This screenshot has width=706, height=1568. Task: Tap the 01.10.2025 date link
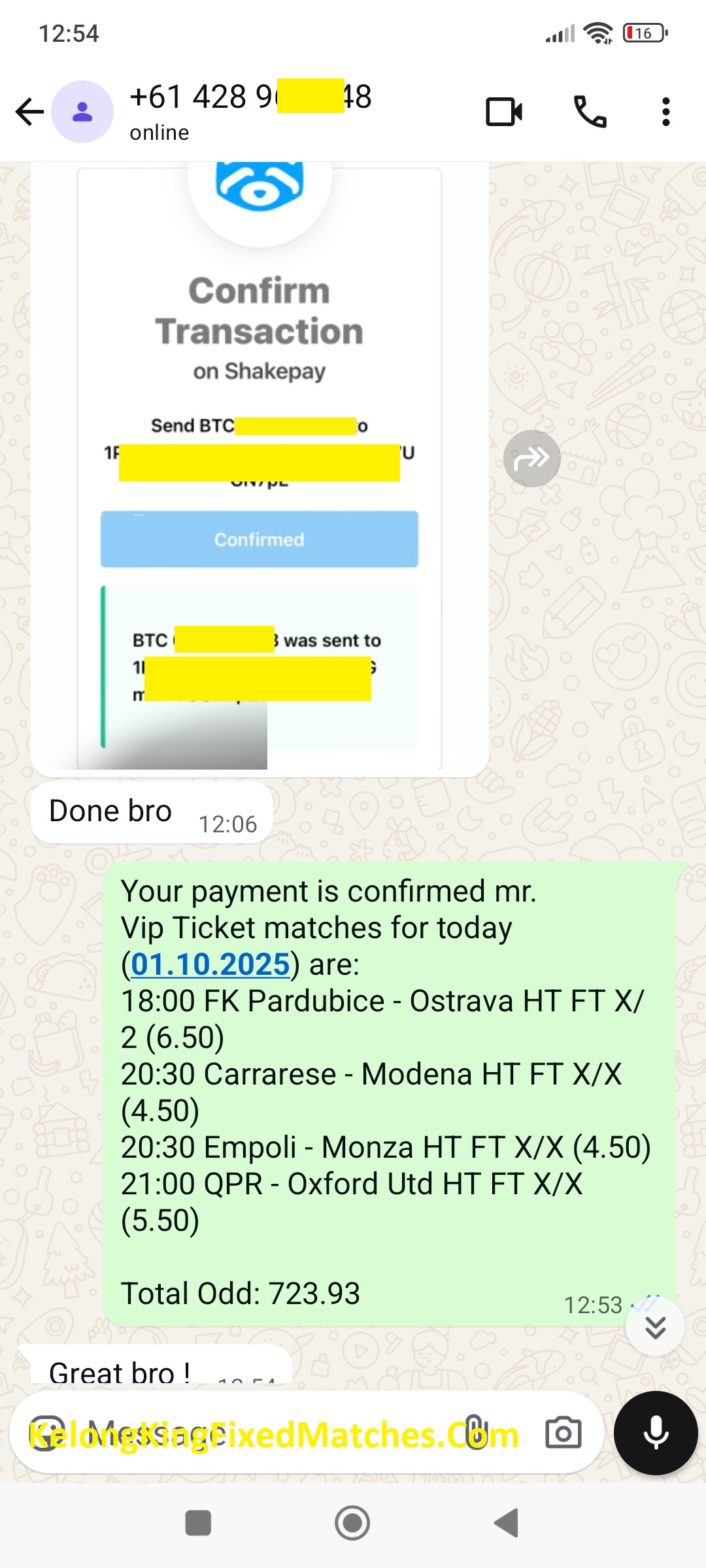pyautogui.click(x=210, y=964)
